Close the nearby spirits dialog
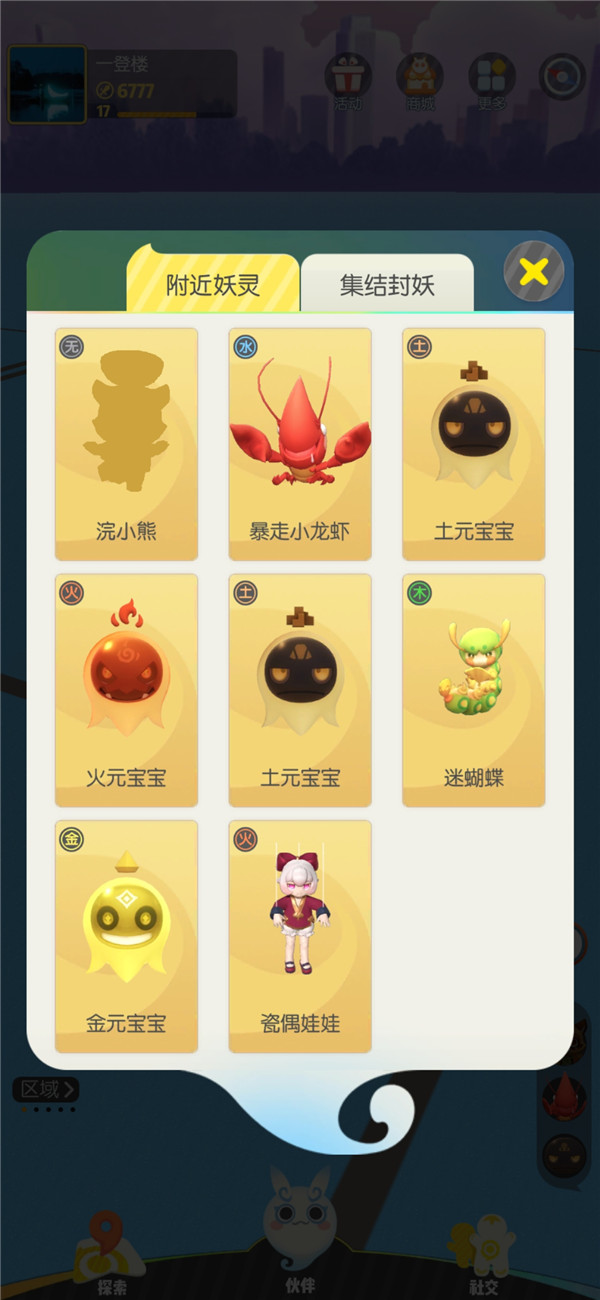The image size is (600, 1300). (534, 271)
